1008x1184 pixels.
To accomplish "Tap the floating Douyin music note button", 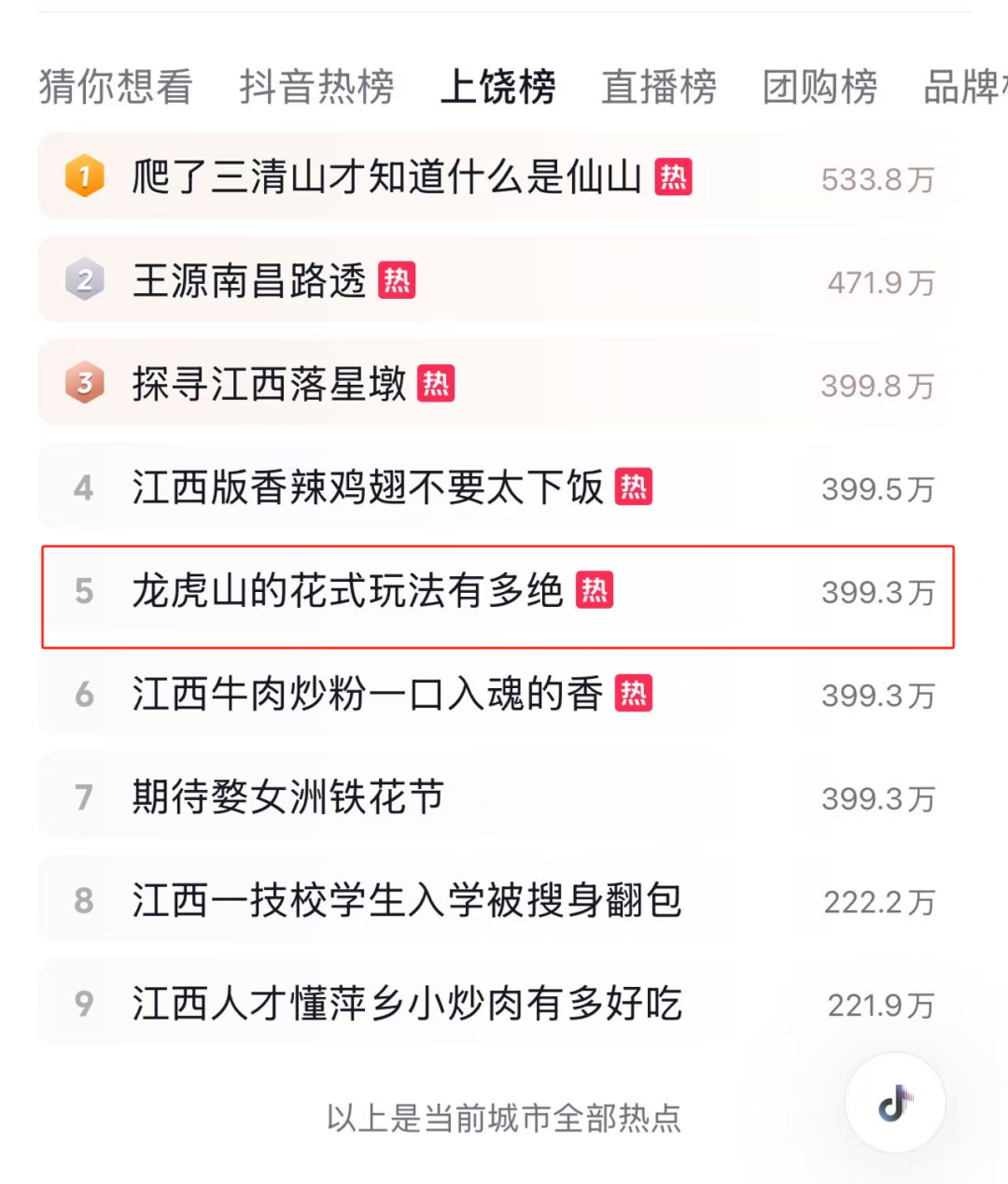I will click(x=895, y=1103).
